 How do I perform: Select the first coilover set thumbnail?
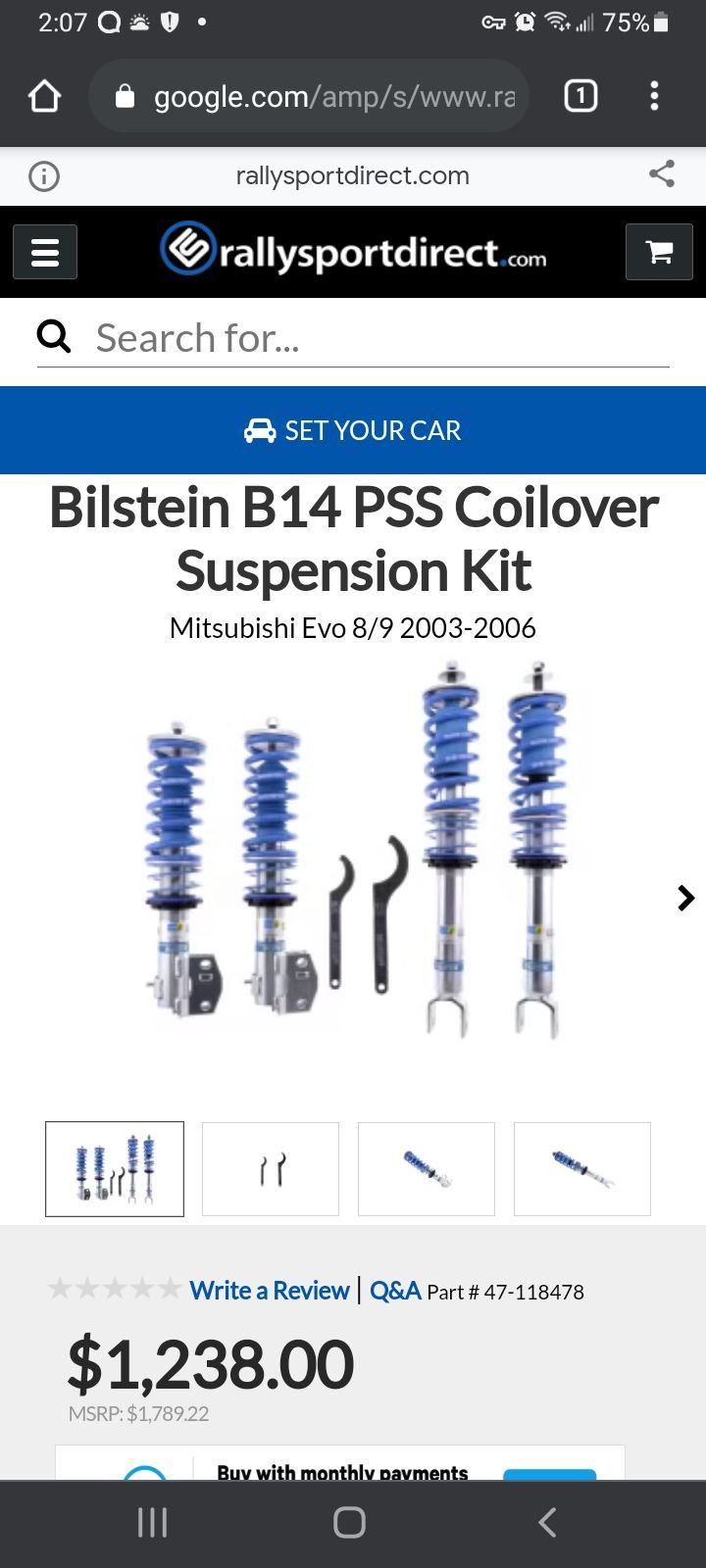point(115,1169)
